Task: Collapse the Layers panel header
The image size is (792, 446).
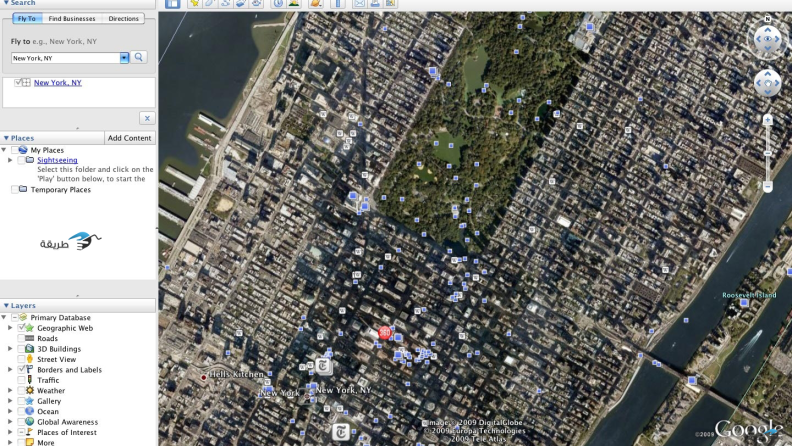Action: click(6, 306)
